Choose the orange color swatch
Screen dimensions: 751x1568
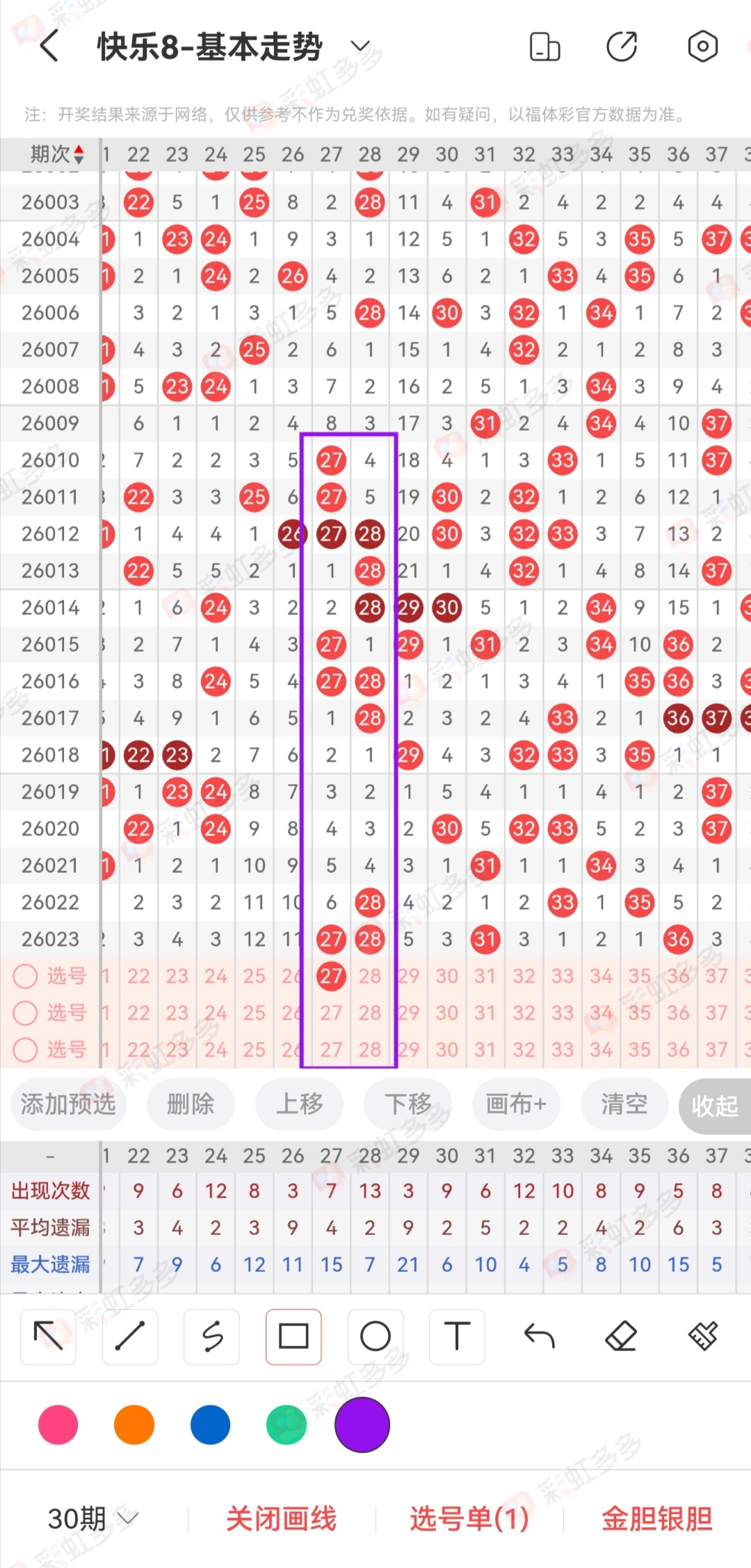pos(134,1424)
